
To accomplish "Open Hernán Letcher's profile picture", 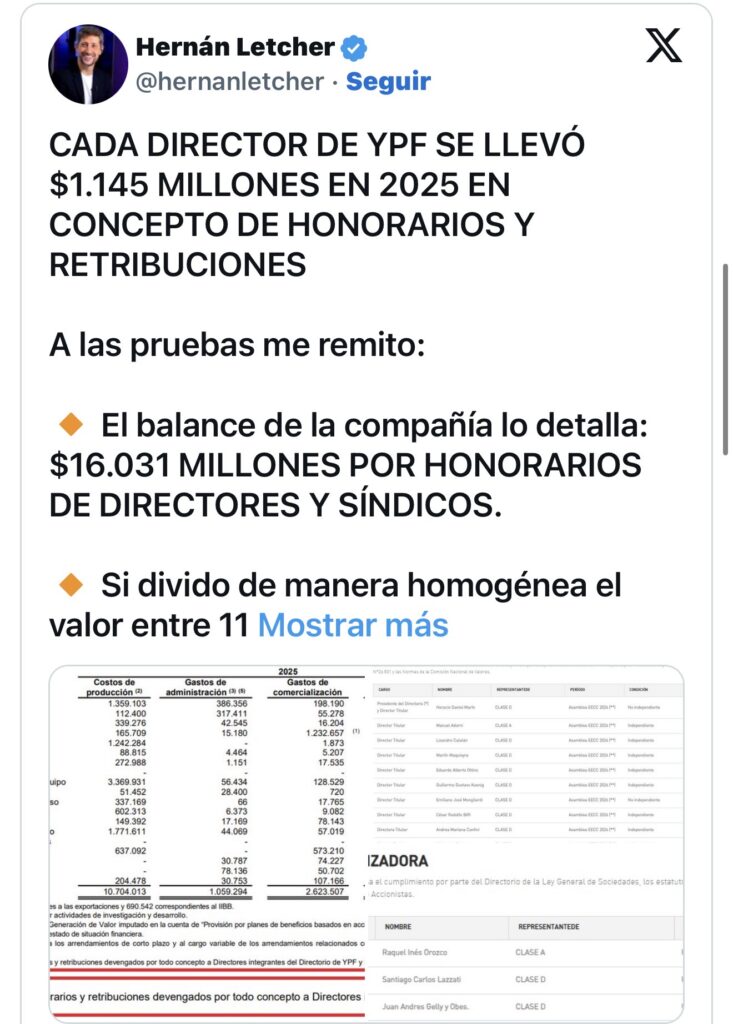I will (x=89, y=65).
